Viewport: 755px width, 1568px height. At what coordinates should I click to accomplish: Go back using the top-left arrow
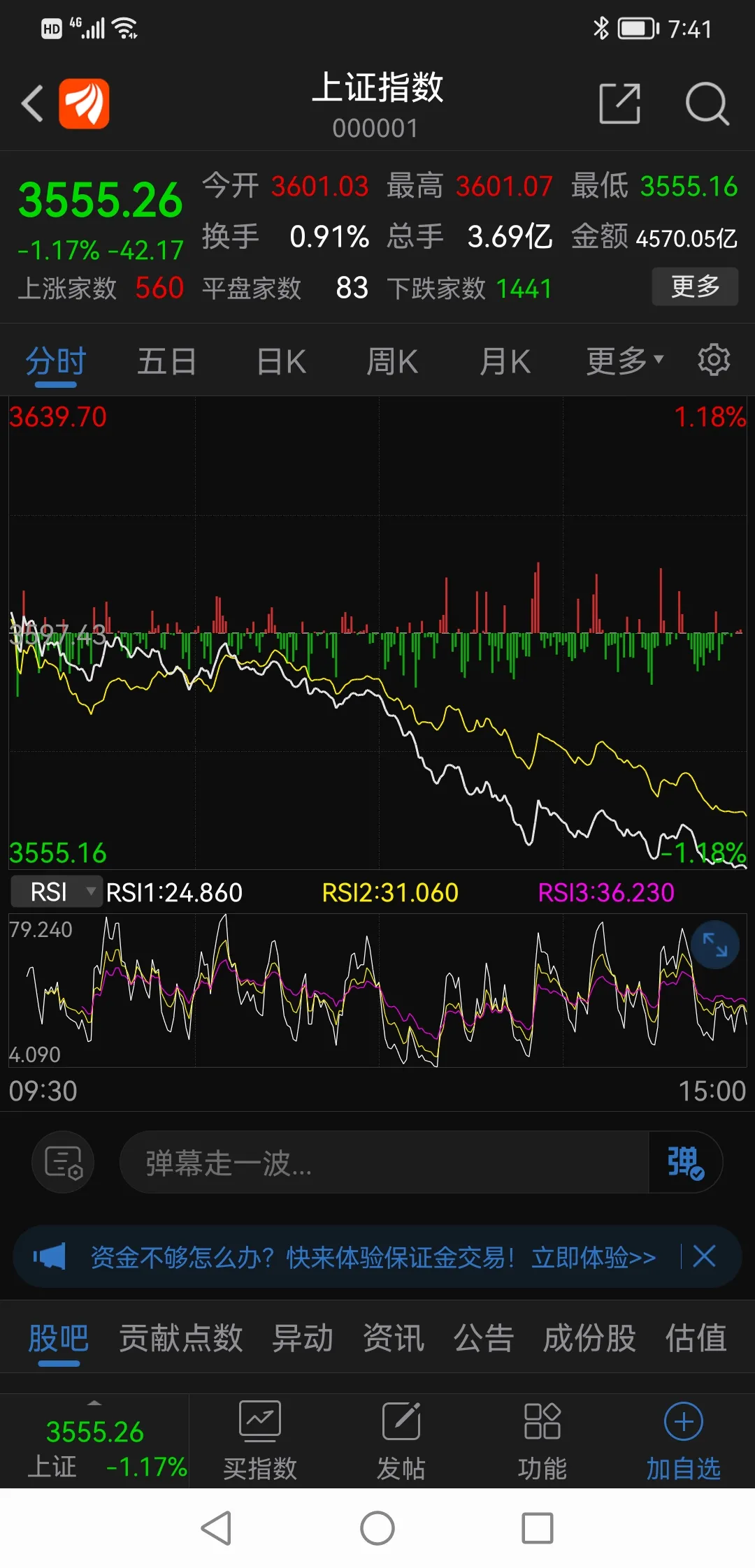pyautogui.click(x=32, y=103)
